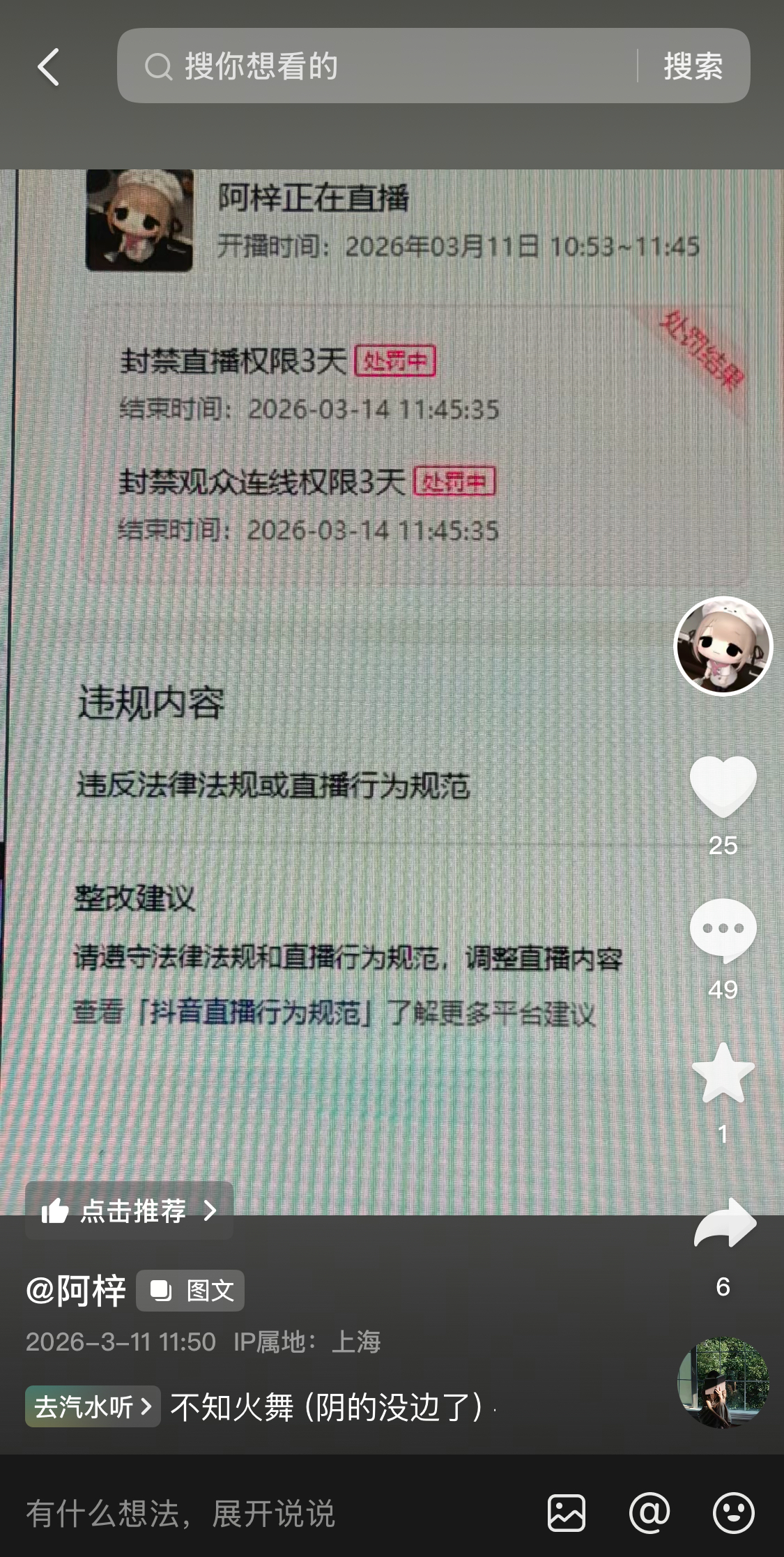Like this post with the heart icon
The height and width of the screenshot is (1557, 784).
coord(723,787)
